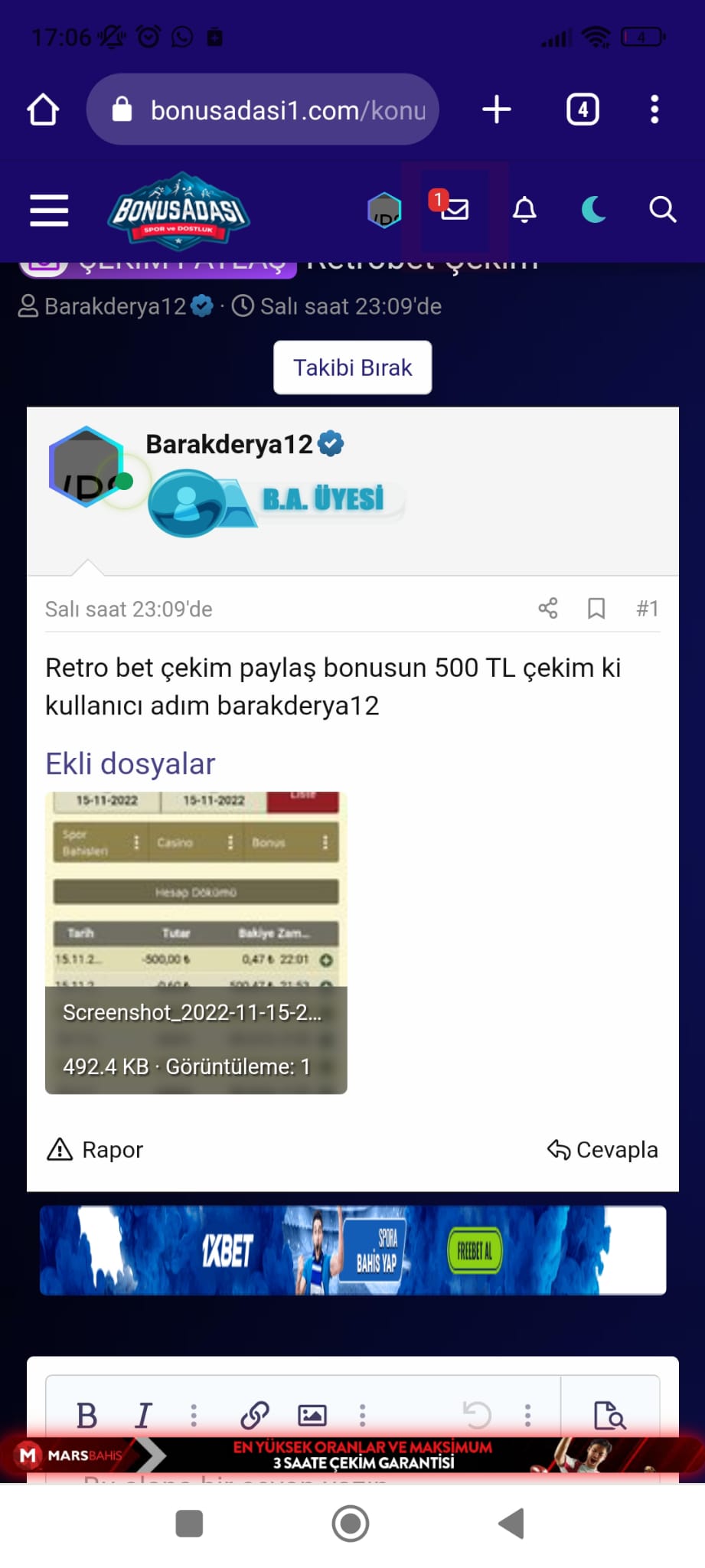This screenshot has width=705, height=1568.
Task: Open the attached screenshot file
Action: pos(196,942)
